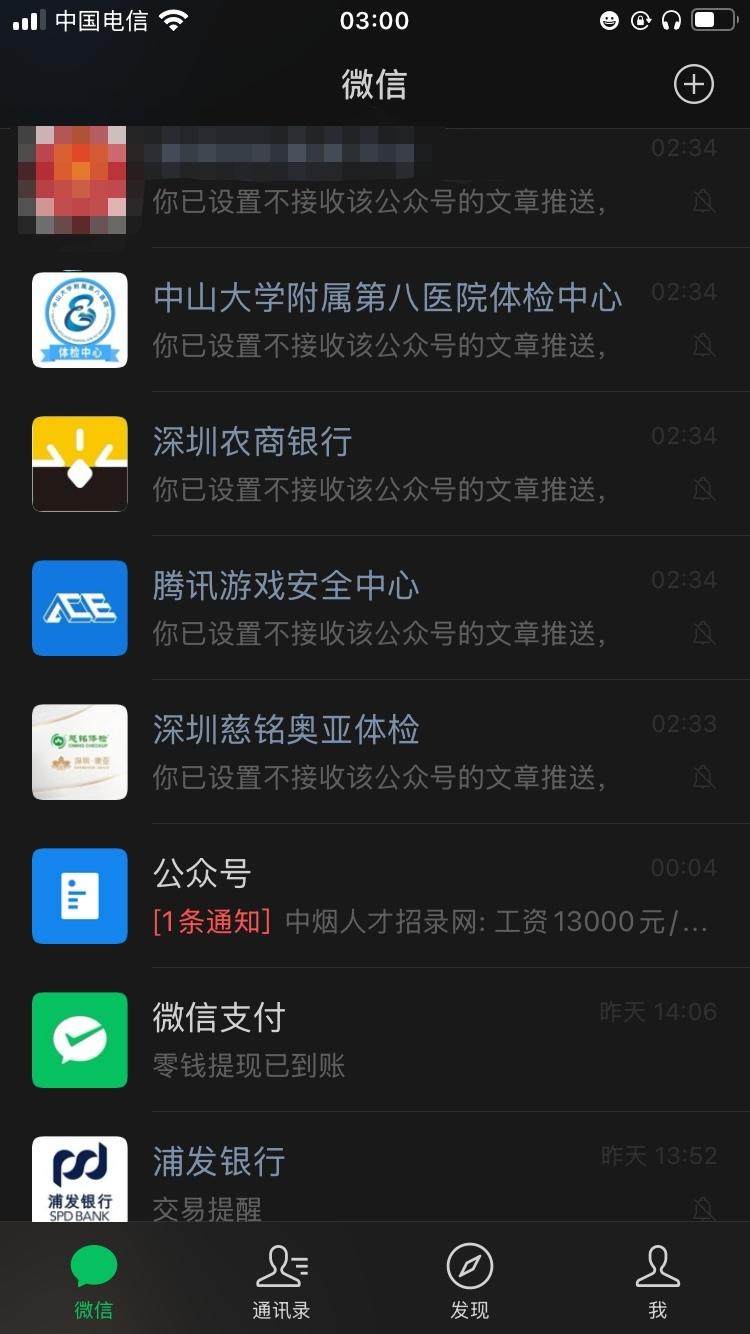Go to the 我 tab

pyautogui.click(x=657, y=1280)
